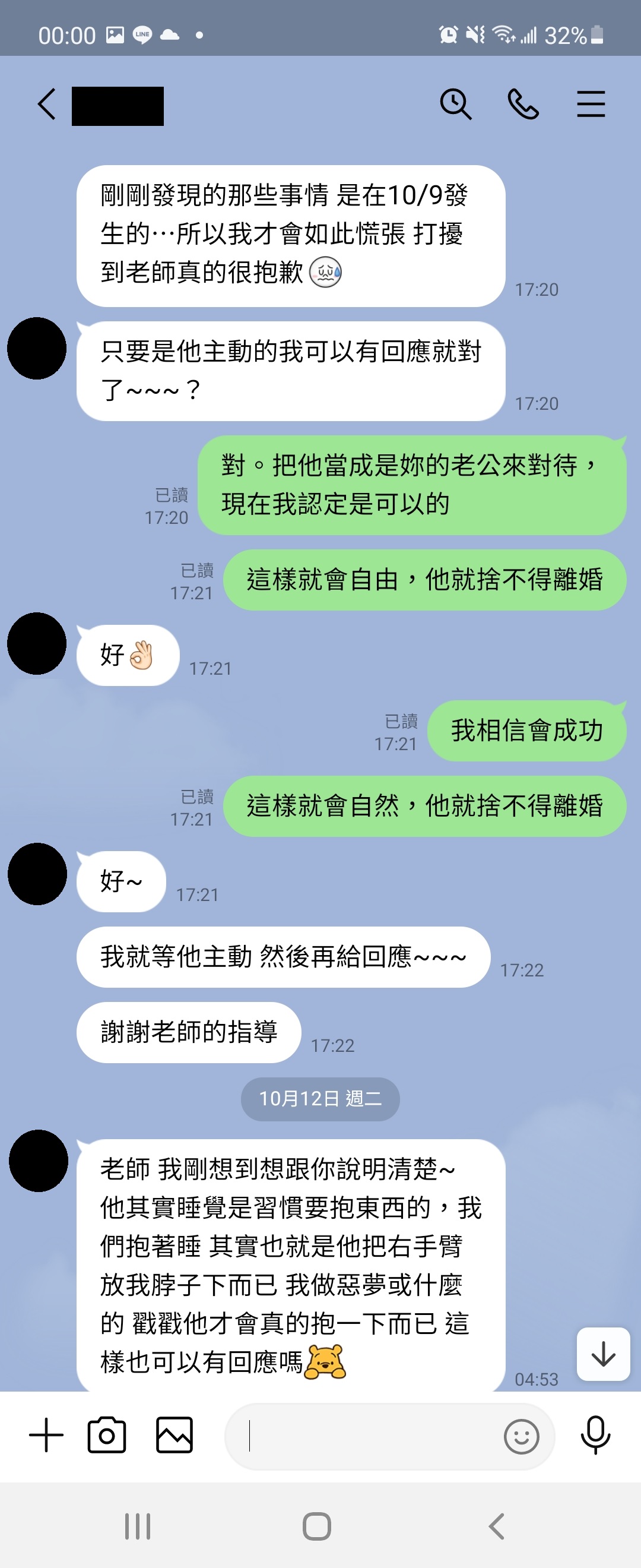641x1568 pixels.
Task: Open the emoji and sticker picker
Action: coord(521,1437)
